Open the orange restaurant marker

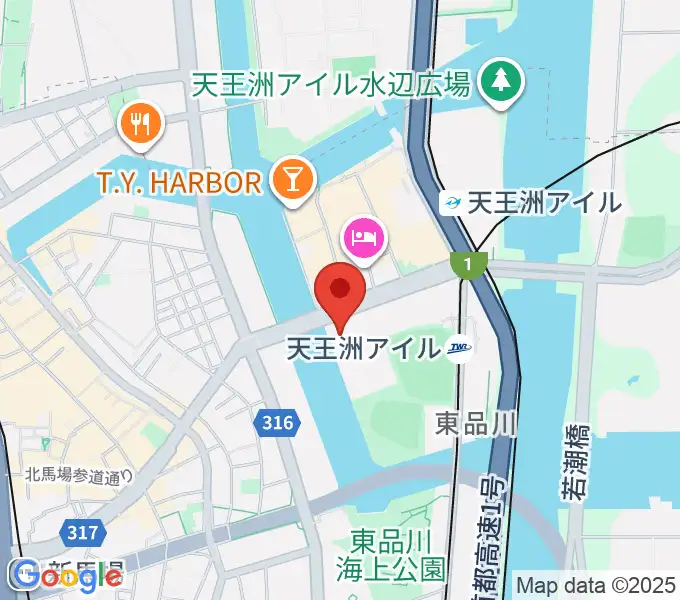(139, 125)
